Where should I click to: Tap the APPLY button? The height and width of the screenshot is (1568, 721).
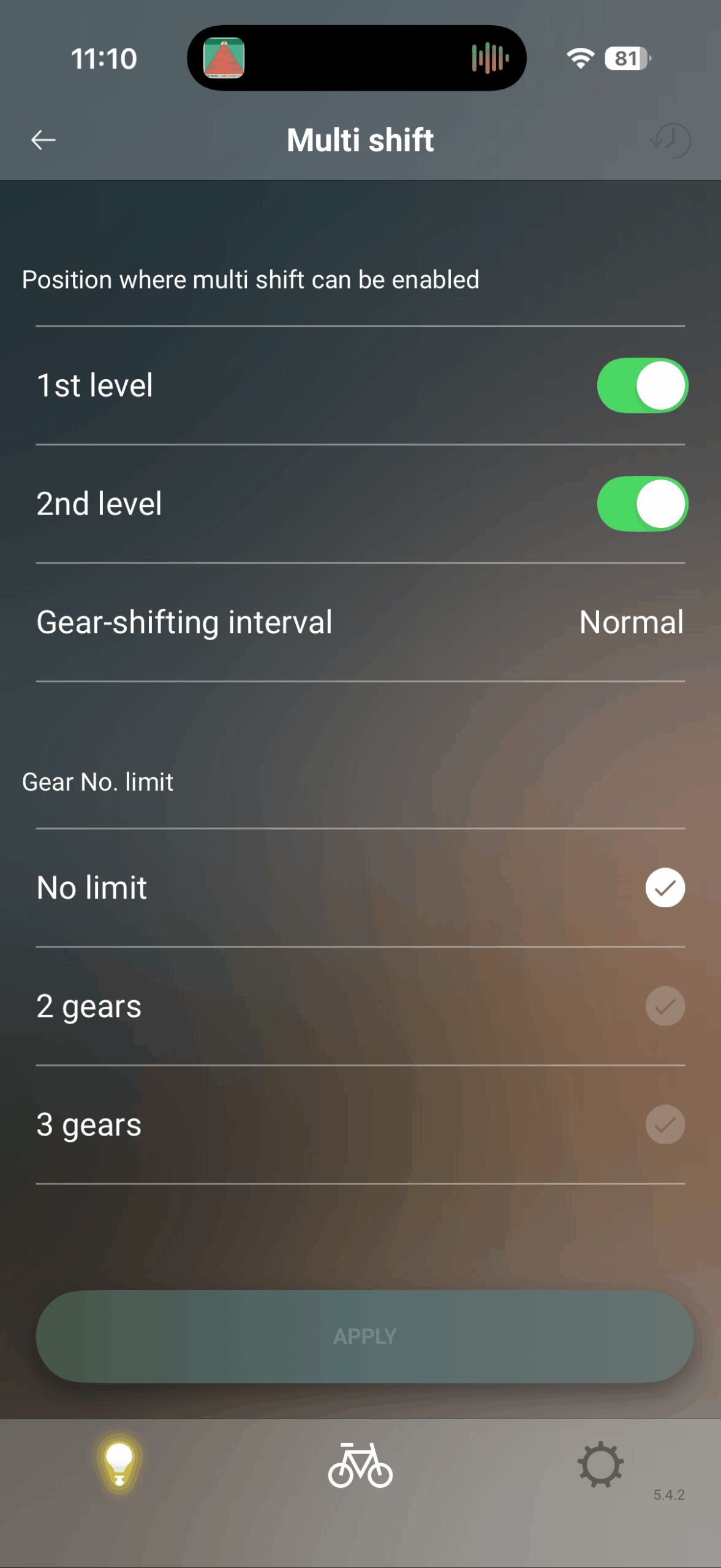tap(364, 1336)
